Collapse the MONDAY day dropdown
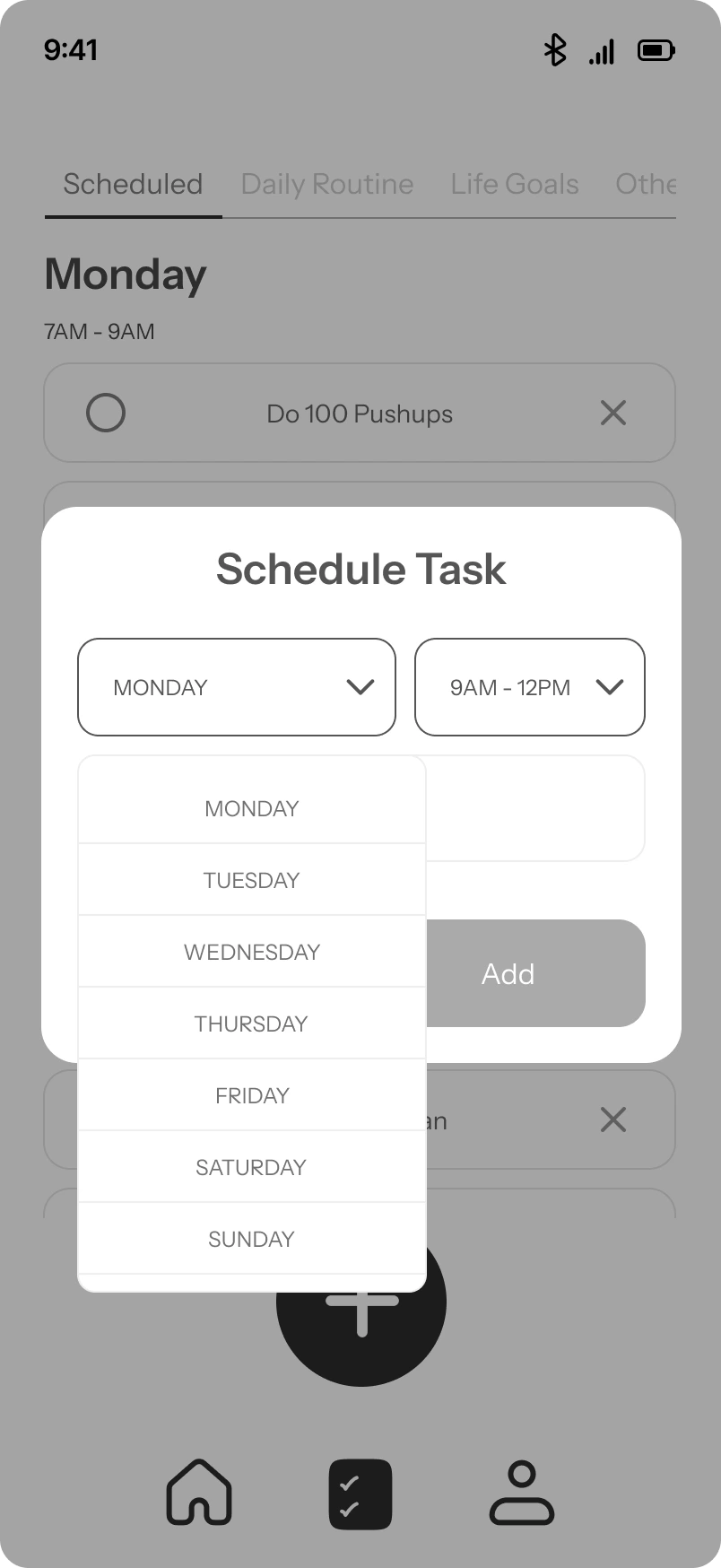Screen dimensions: 721x1568 pyautogui.click(x=237, y=687)
